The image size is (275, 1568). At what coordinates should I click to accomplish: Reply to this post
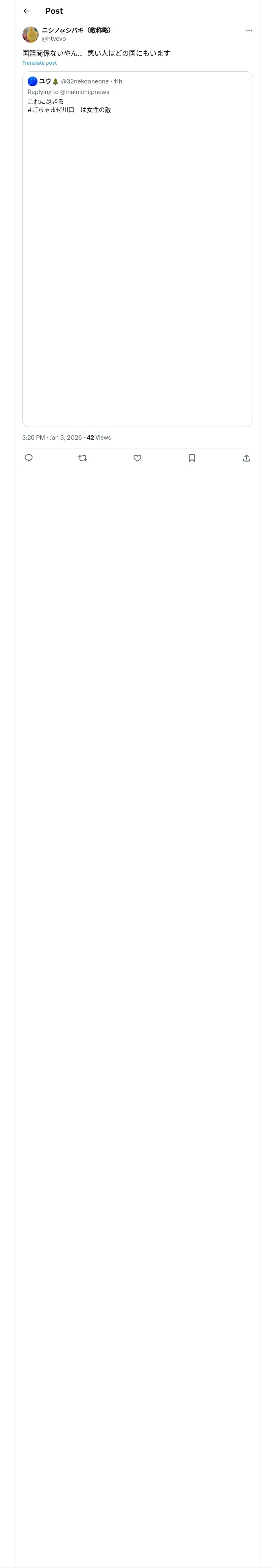pyautogui.click(x=29, y=458)
